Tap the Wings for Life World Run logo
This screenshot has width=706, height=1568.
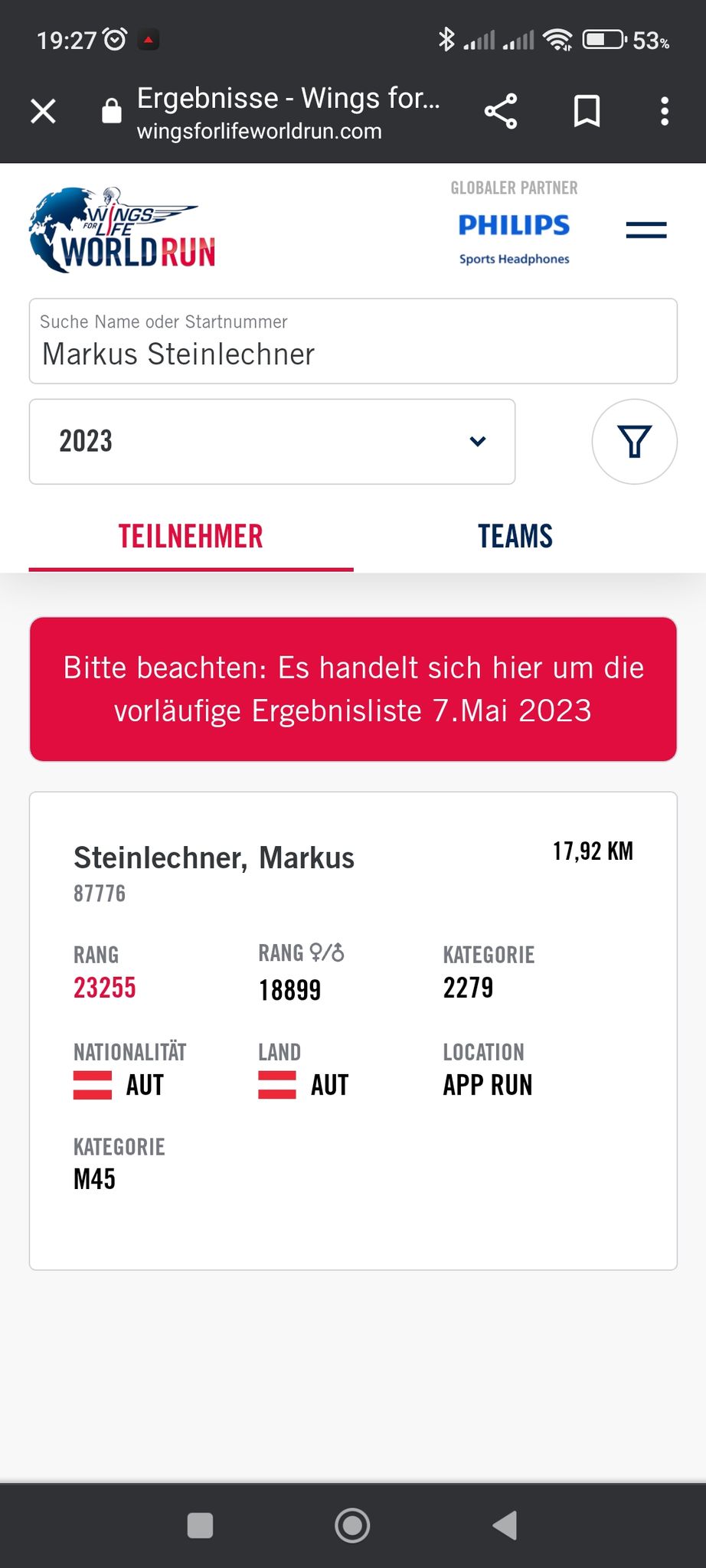coord(123,230)
